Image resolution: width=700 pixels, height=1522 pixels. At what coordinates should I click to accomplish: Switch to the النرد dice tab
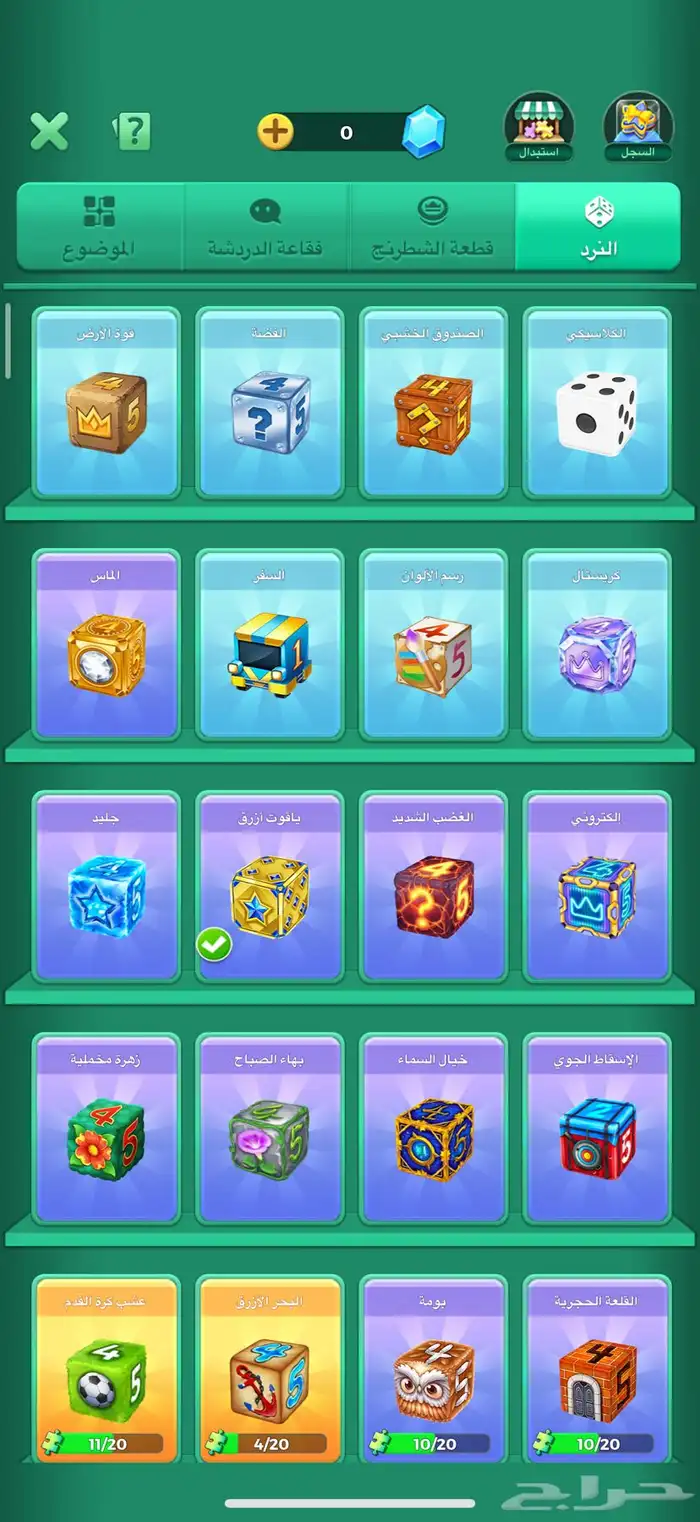click(598, 227)
